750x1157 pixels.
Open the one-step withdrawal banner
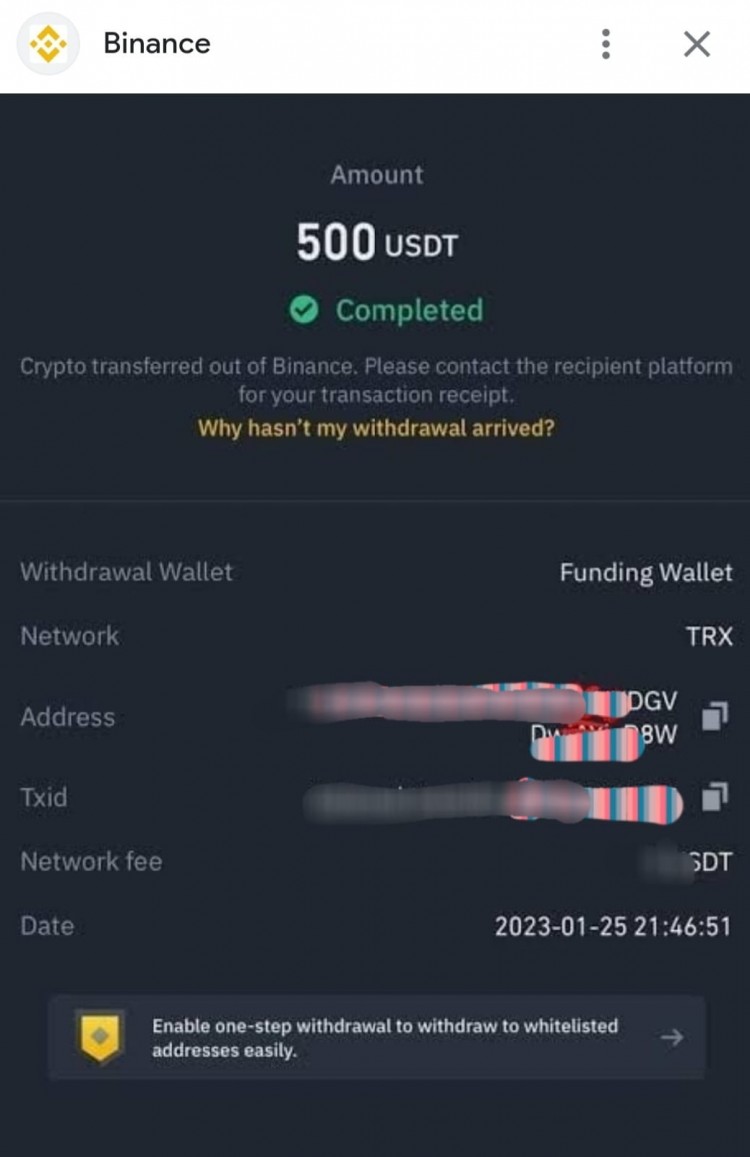tap(376, 1037)
